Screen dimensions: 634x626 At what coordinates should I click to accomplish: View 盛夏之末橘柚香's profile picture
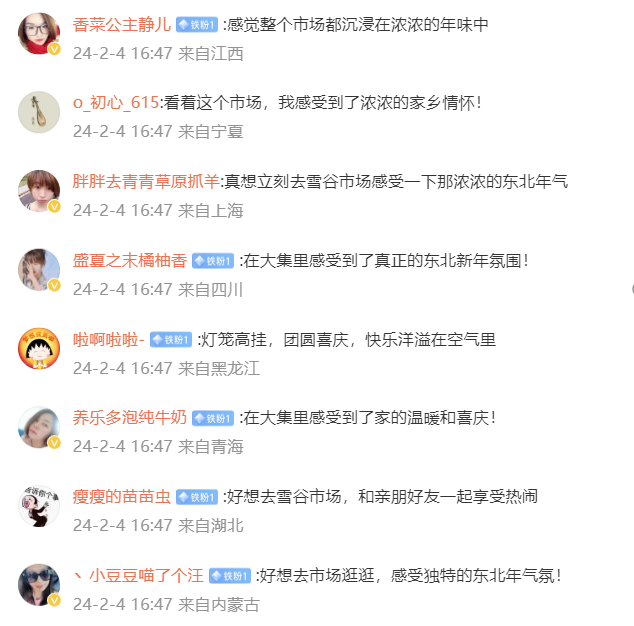[39, 270]
